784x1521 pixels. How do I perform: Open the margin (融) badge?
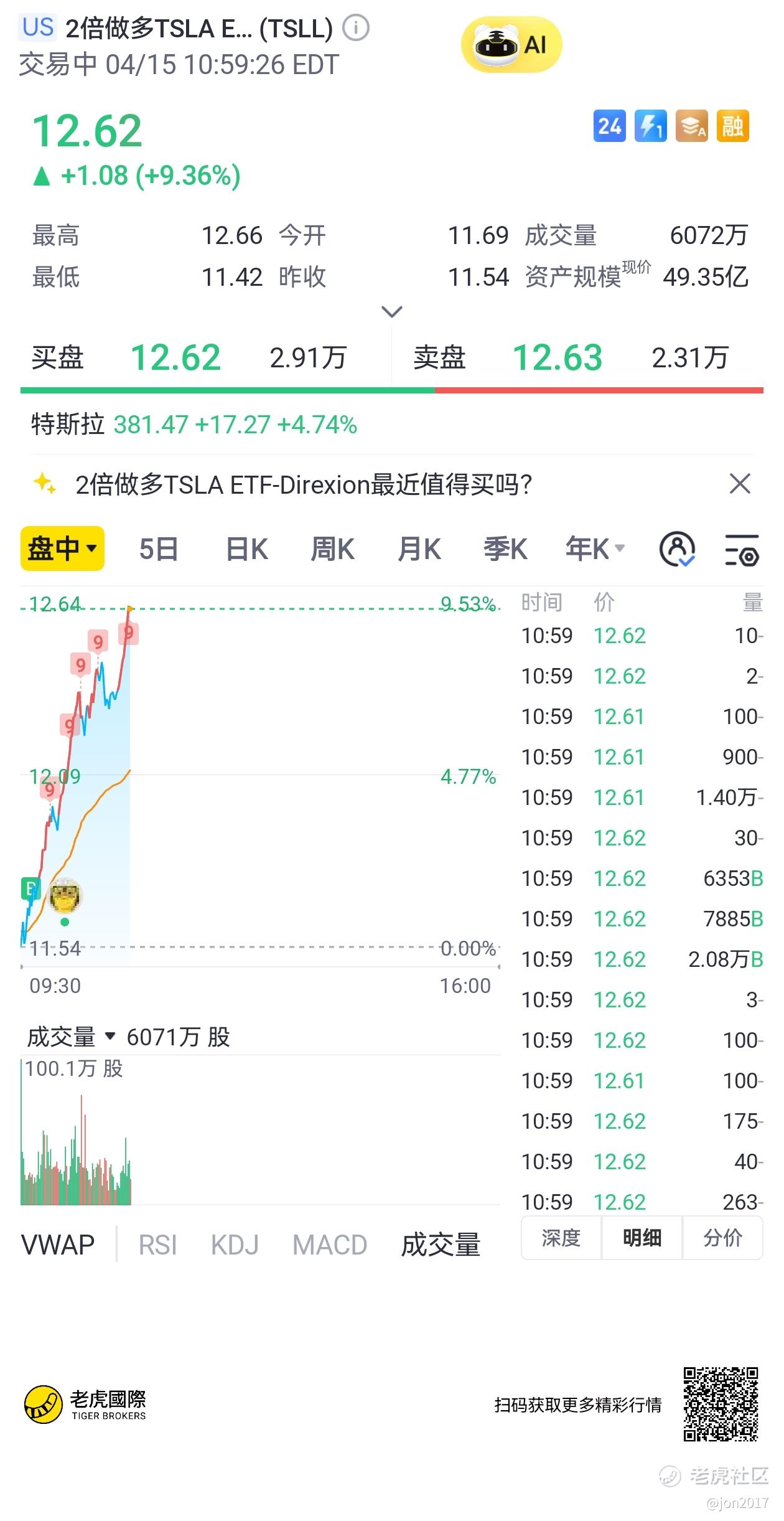(732, 126)
